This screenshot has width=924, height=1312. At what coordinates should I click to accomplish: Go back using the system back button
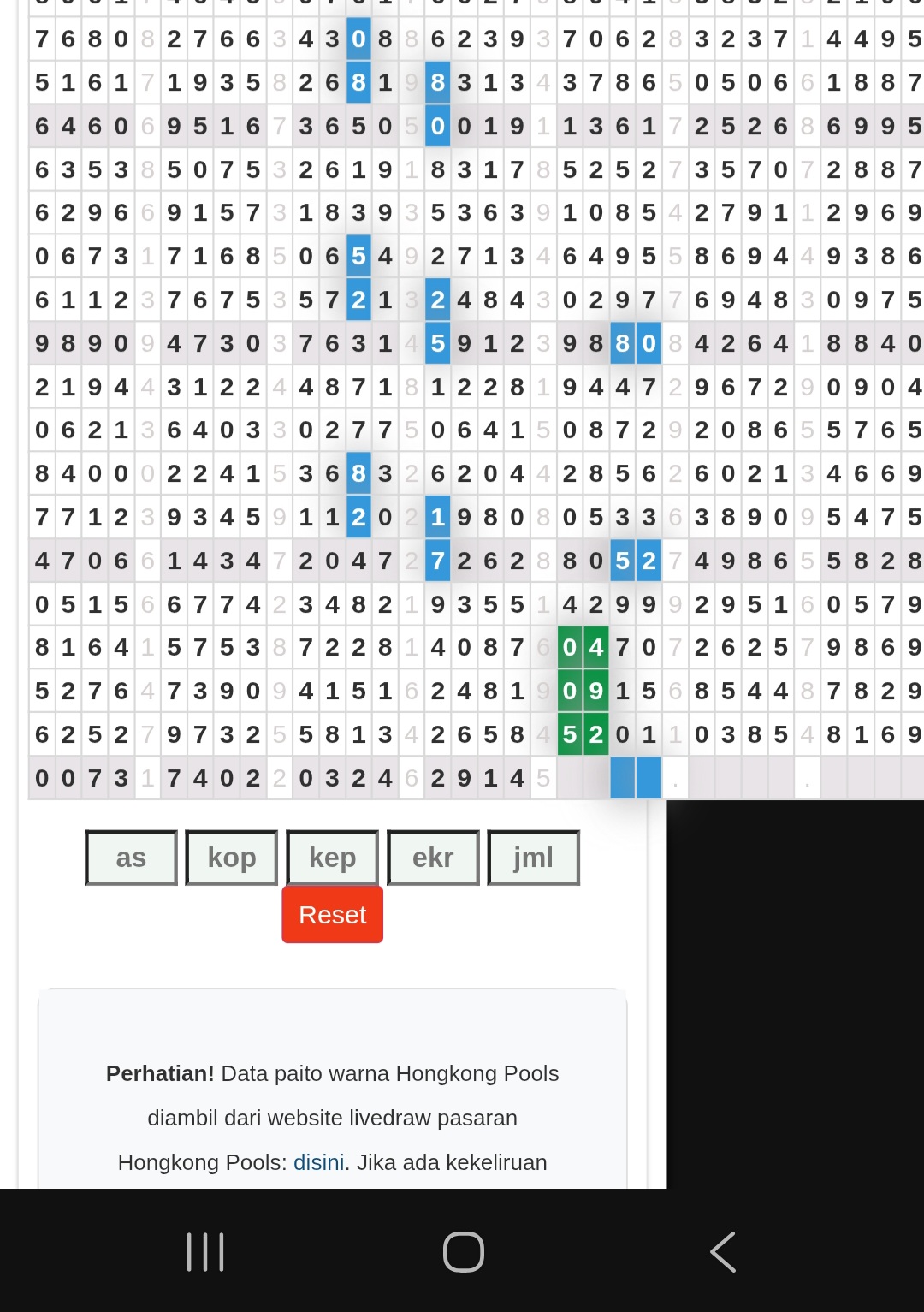click(x=723, y=1252)
